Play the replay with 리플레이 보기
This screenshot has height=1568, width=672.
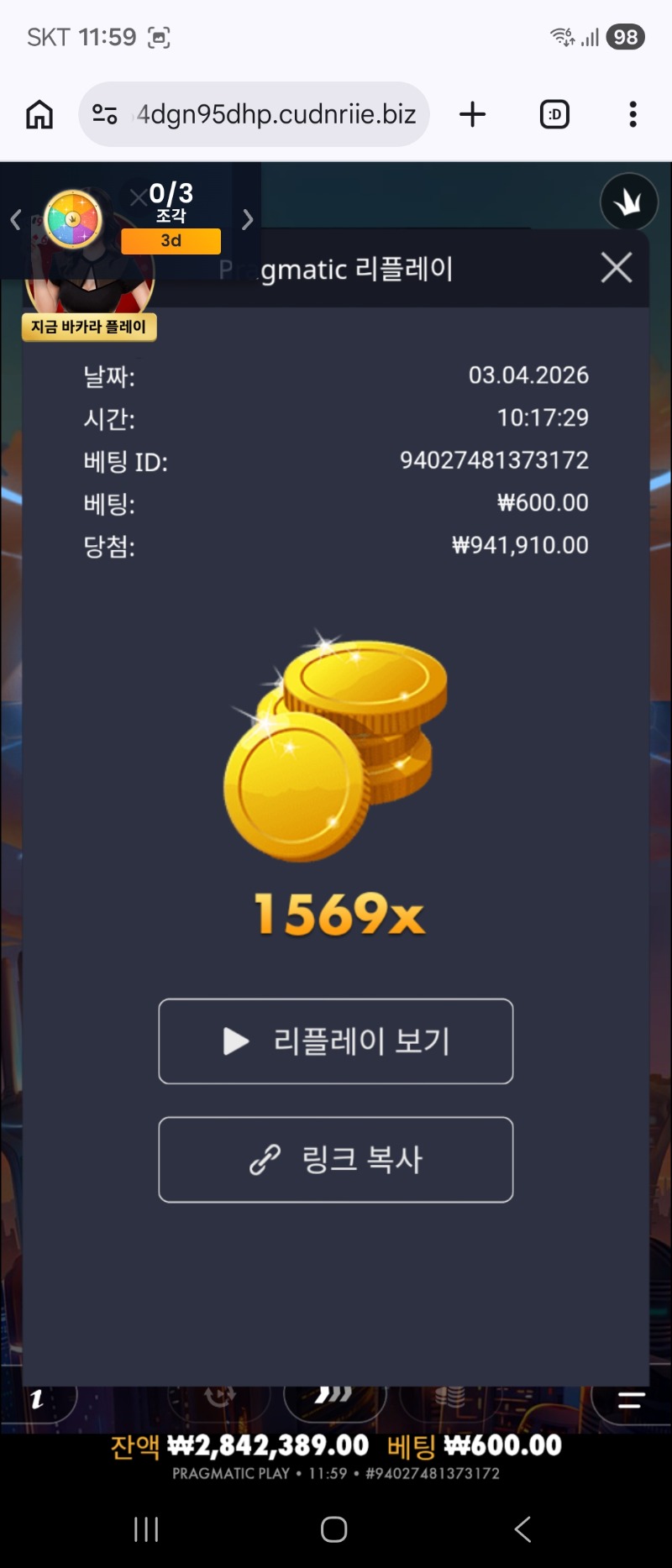[336, 1041]
